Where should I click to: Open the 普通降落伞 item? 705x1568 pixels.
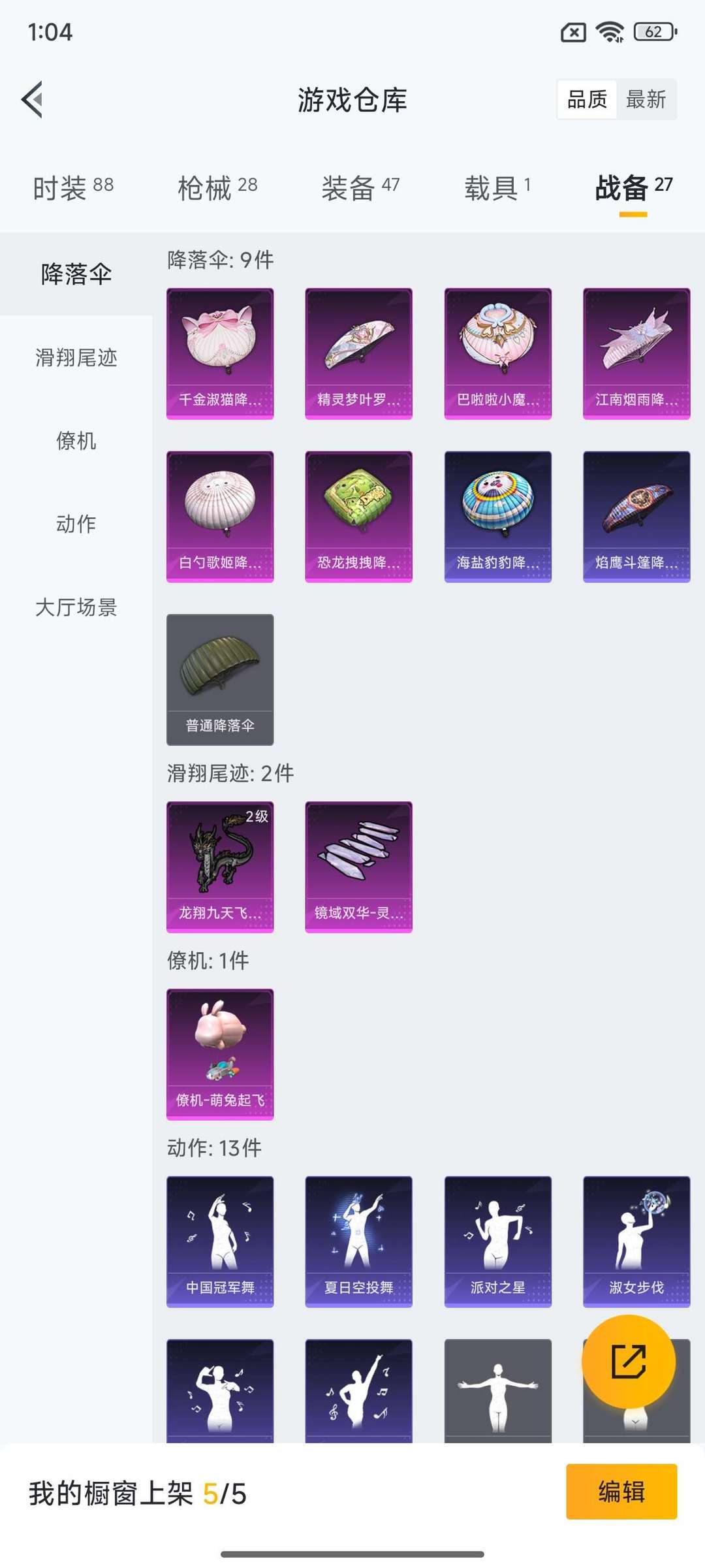click(220, 679)
